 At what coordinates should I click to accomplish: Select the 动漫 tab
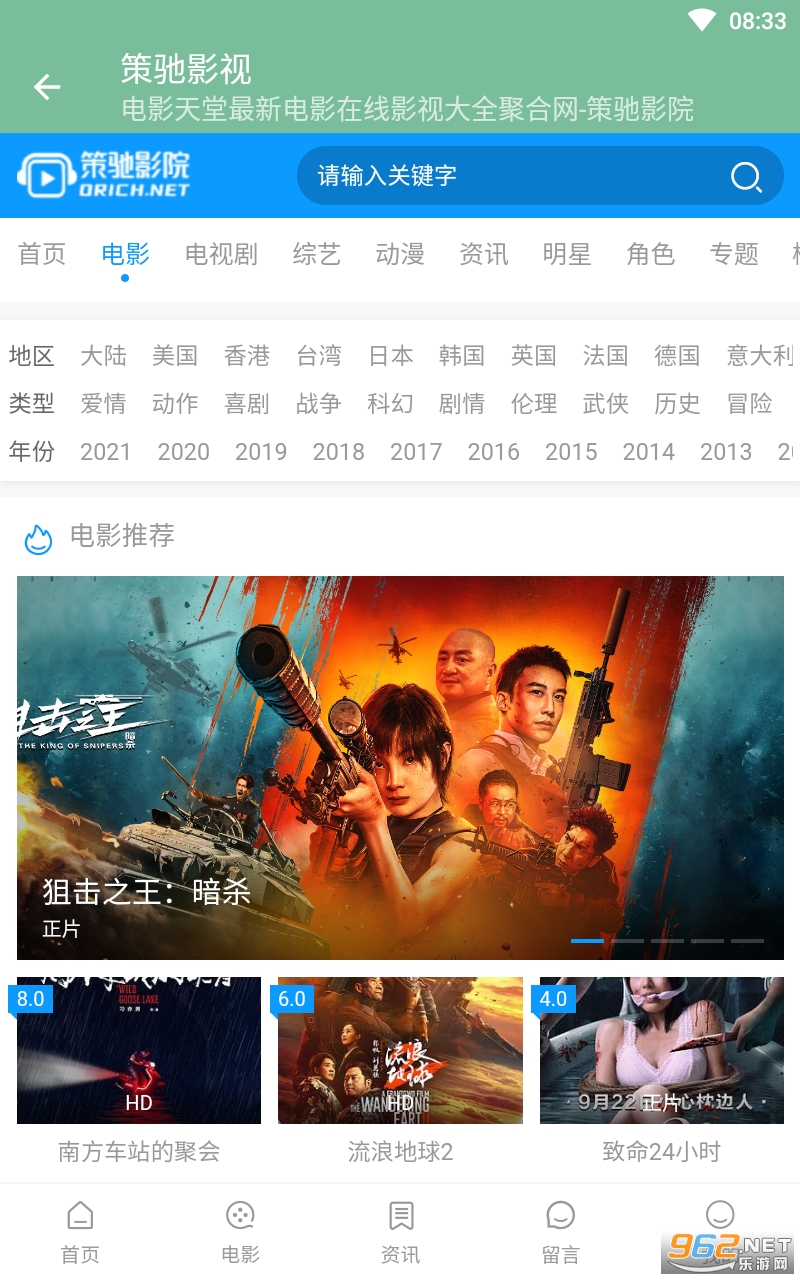(400, 254)
